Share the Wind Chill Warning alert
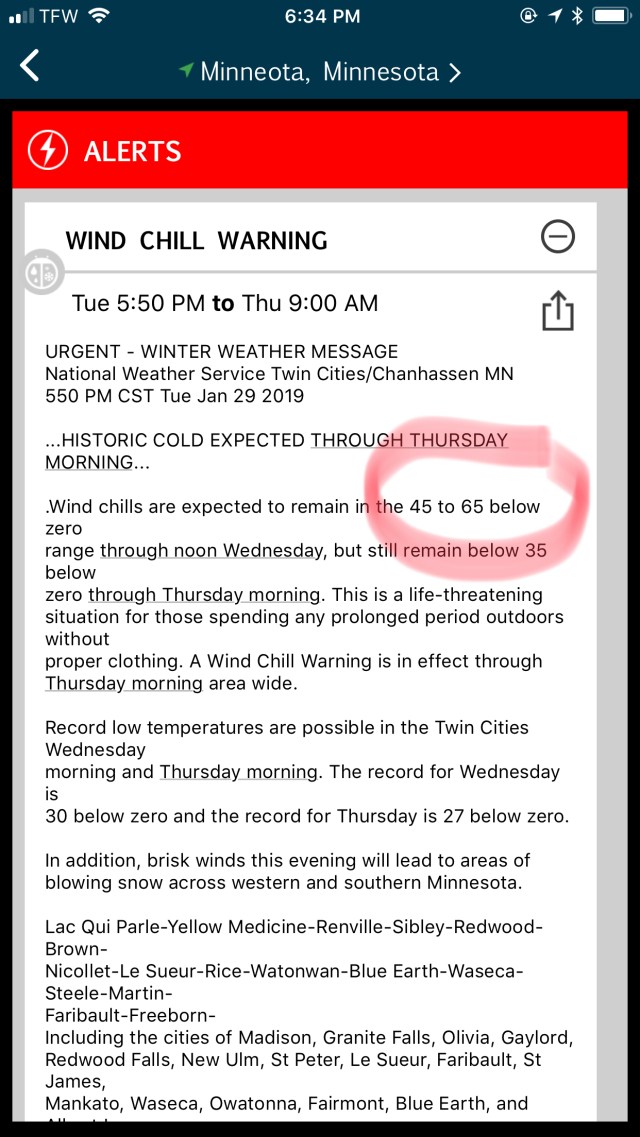Viewport: 640px width, 1137px height. [557, 310]
